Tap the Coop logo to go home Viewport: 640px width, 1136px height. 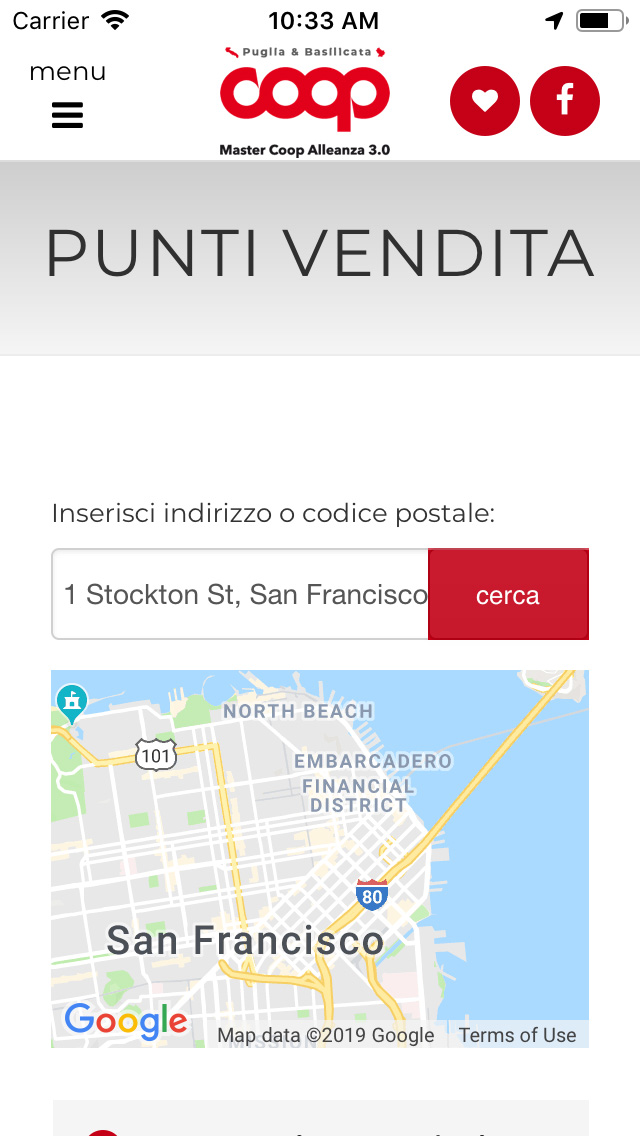coord(305,101)
